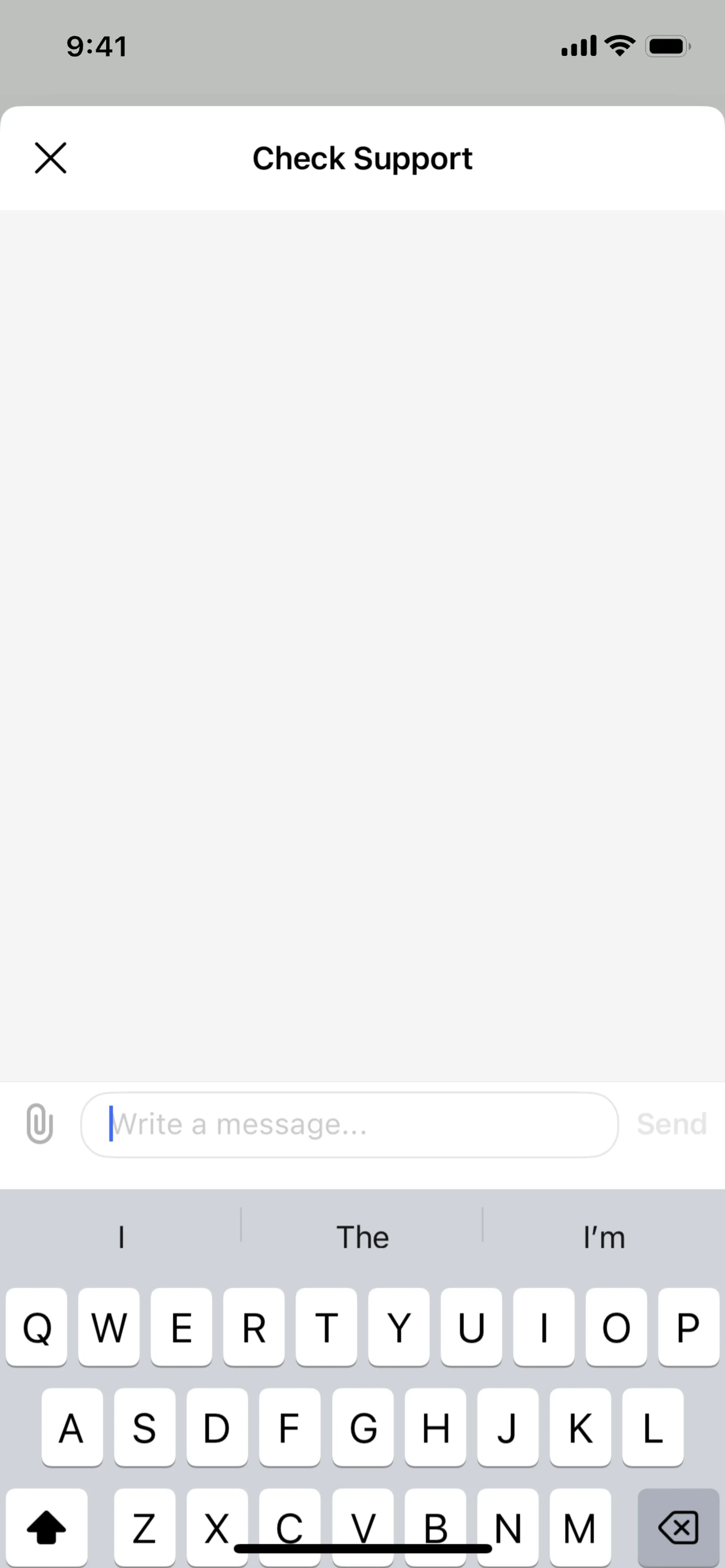Close the Check Support chat
The height and width of the screenshot is (1568, 725).
click(x=51, y=158)
